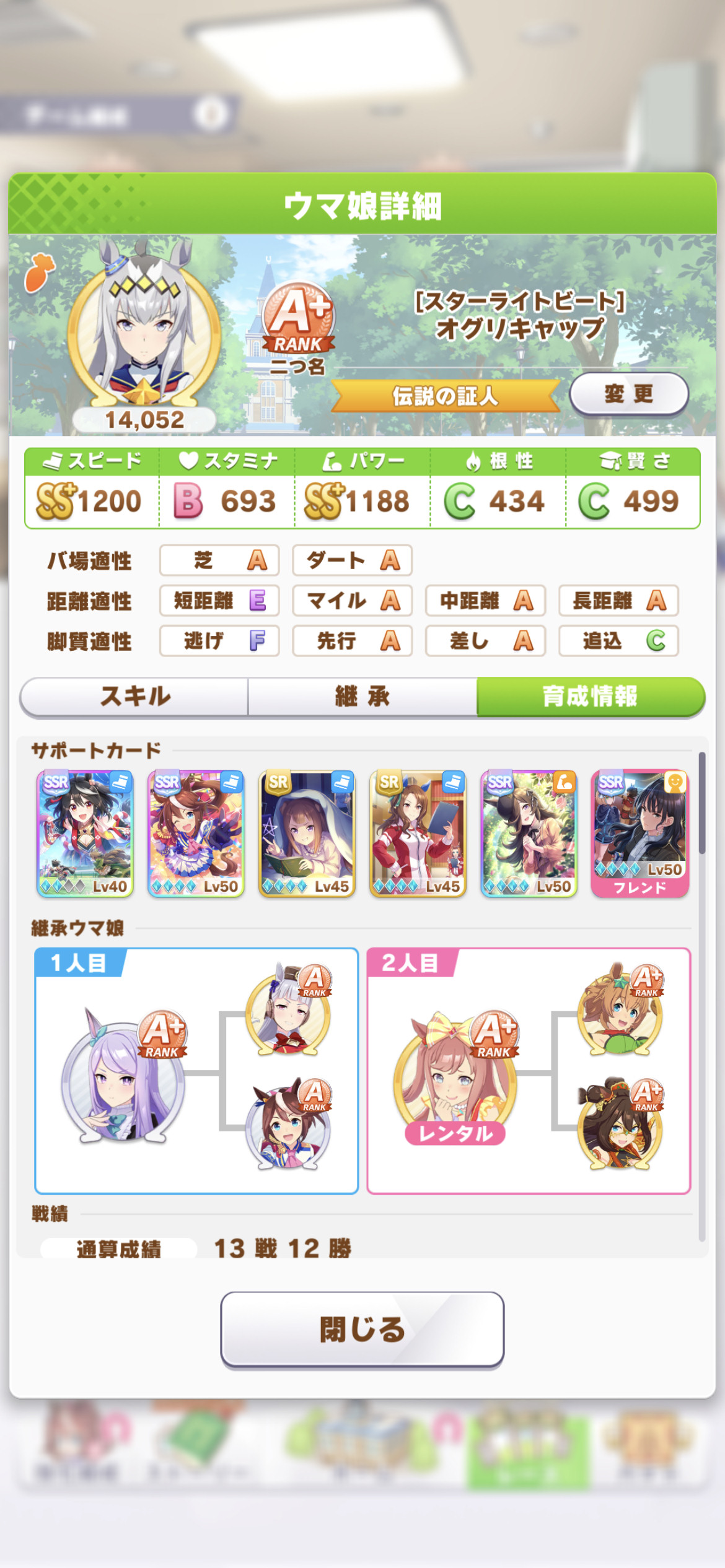Image resolution: width=725 pixels, height=1568 pixels.
Task: Open the SSR Lv40 support card
Action: [85, 834]
